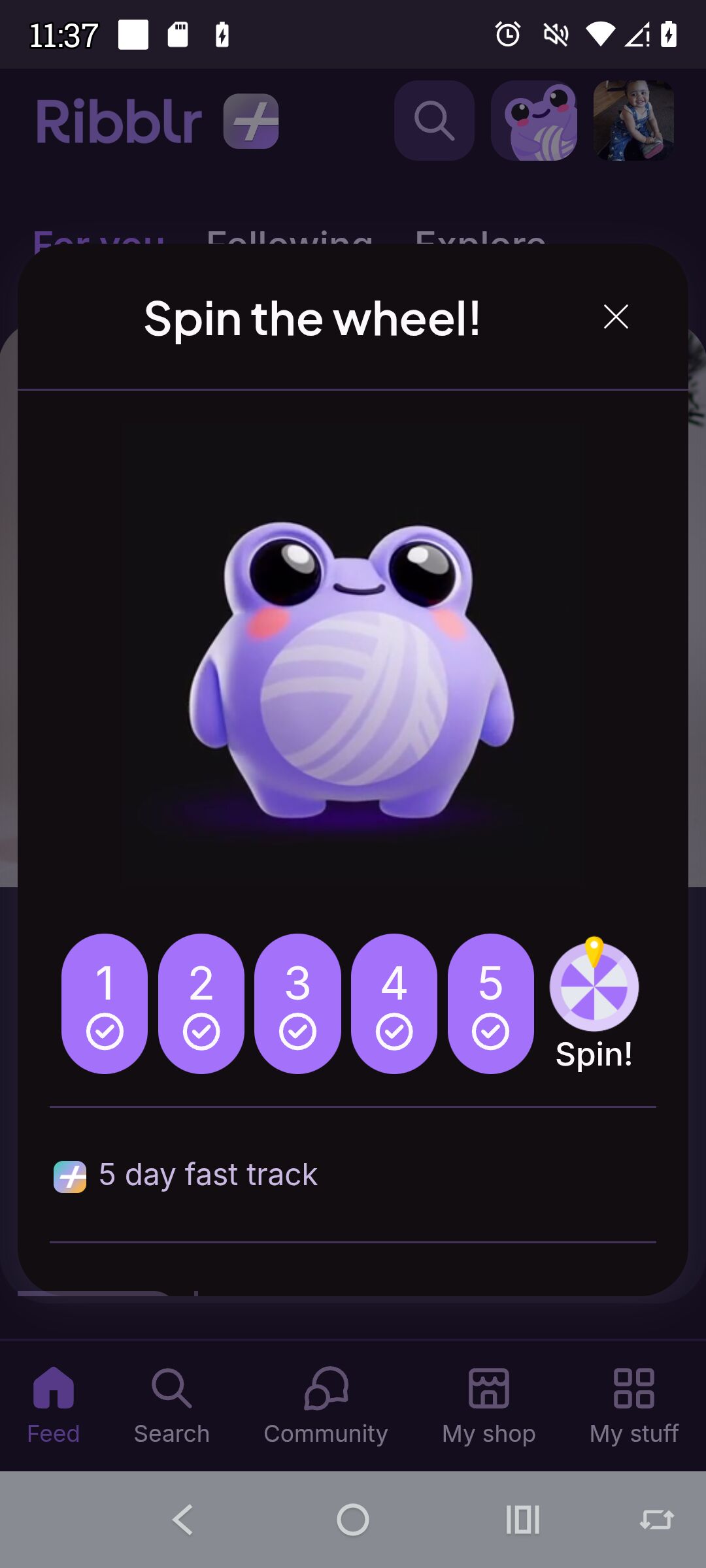This screenshot has height=1568, width=706.
Task: Open the 5 day fast track option
Action: tap(208, 1175)
